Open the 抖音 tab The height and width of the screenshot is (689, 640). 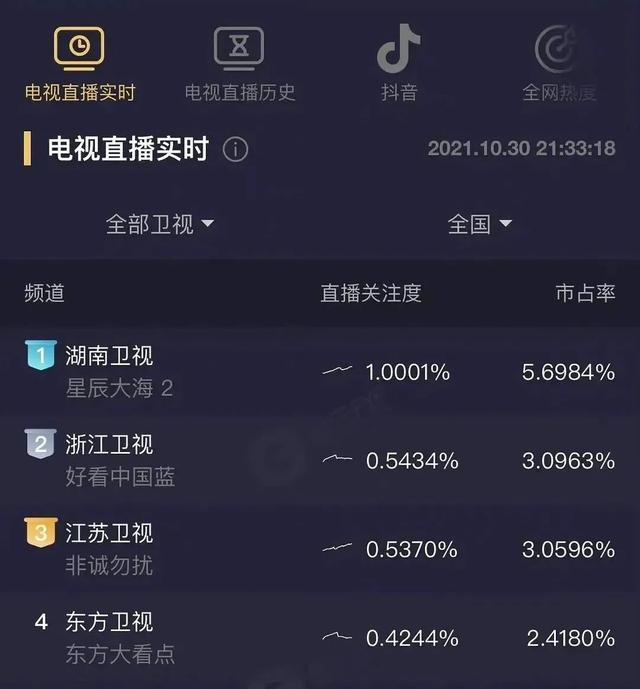point(398,62)
